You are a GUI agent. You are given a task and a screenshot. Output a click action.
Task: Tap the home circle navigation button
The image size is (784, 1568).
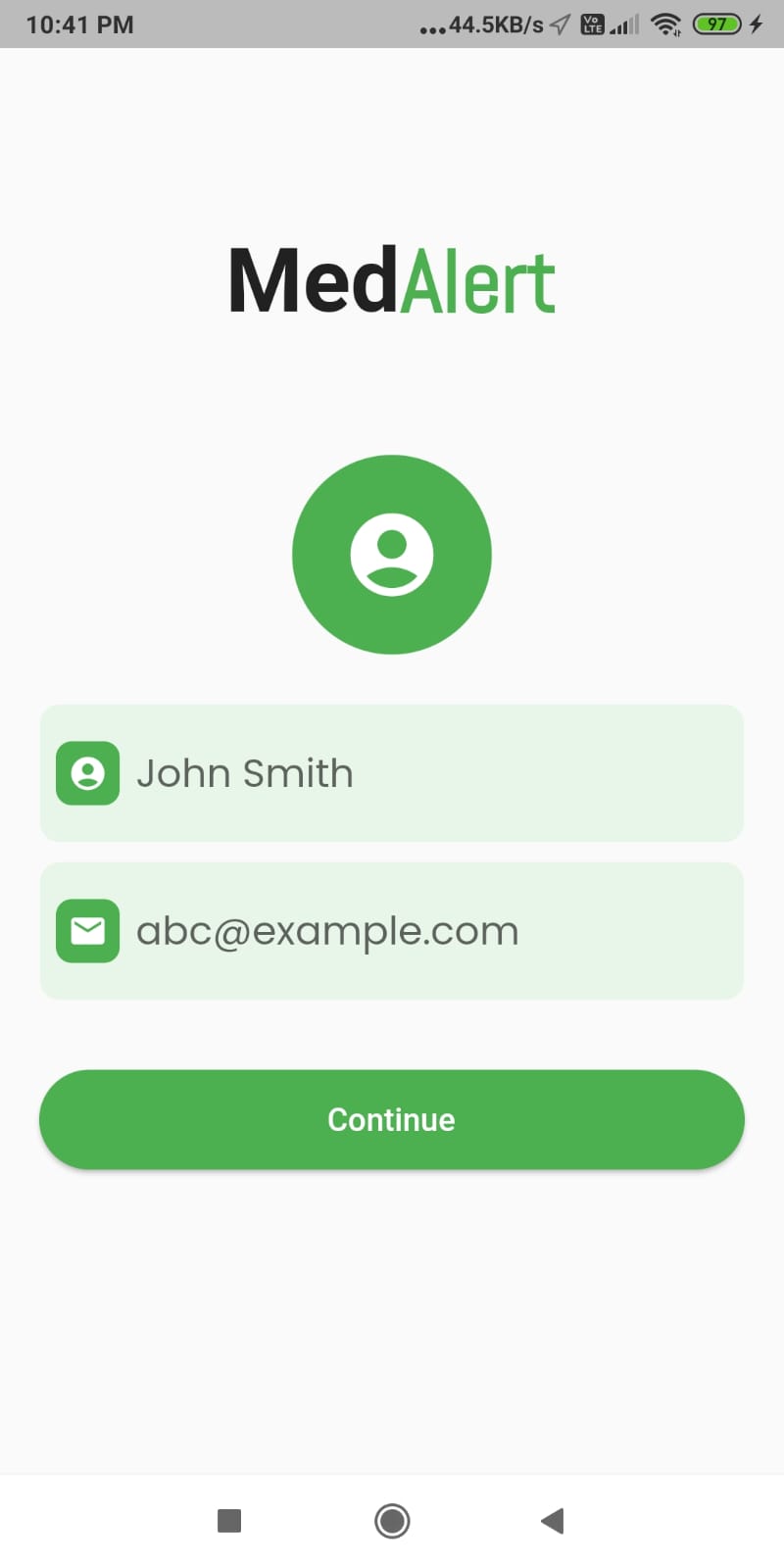point(392,1520)
